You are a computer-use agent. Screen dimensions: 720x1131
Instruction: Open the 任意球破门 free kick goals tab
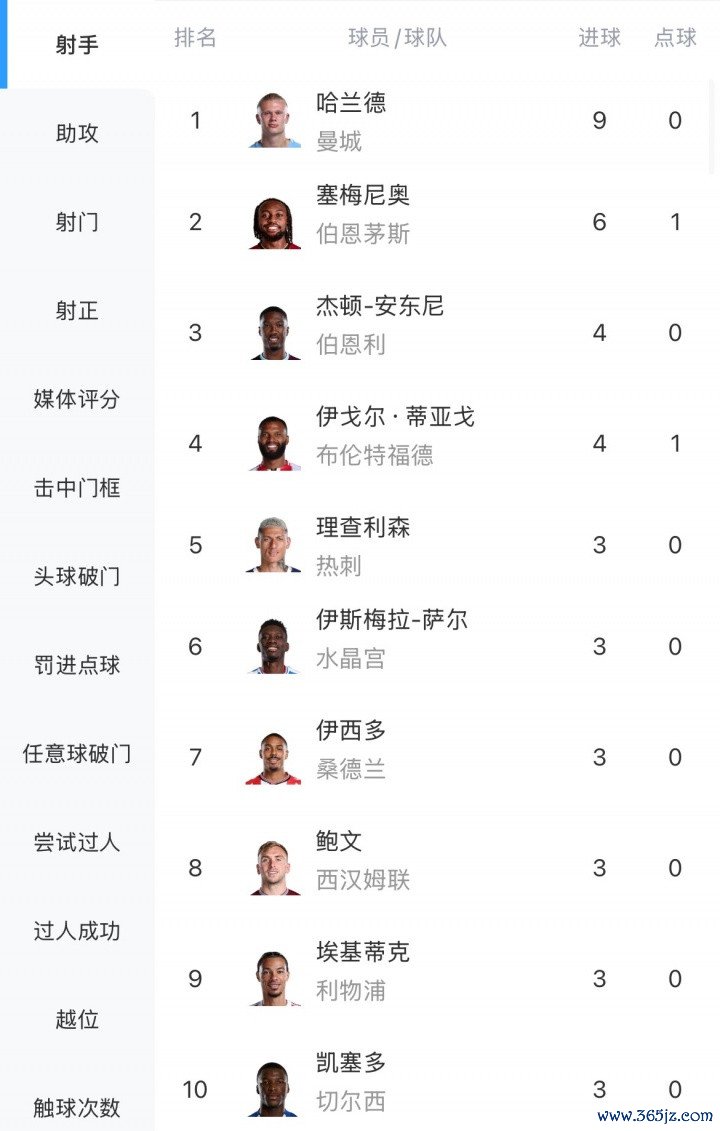click(x=77, y=753)
